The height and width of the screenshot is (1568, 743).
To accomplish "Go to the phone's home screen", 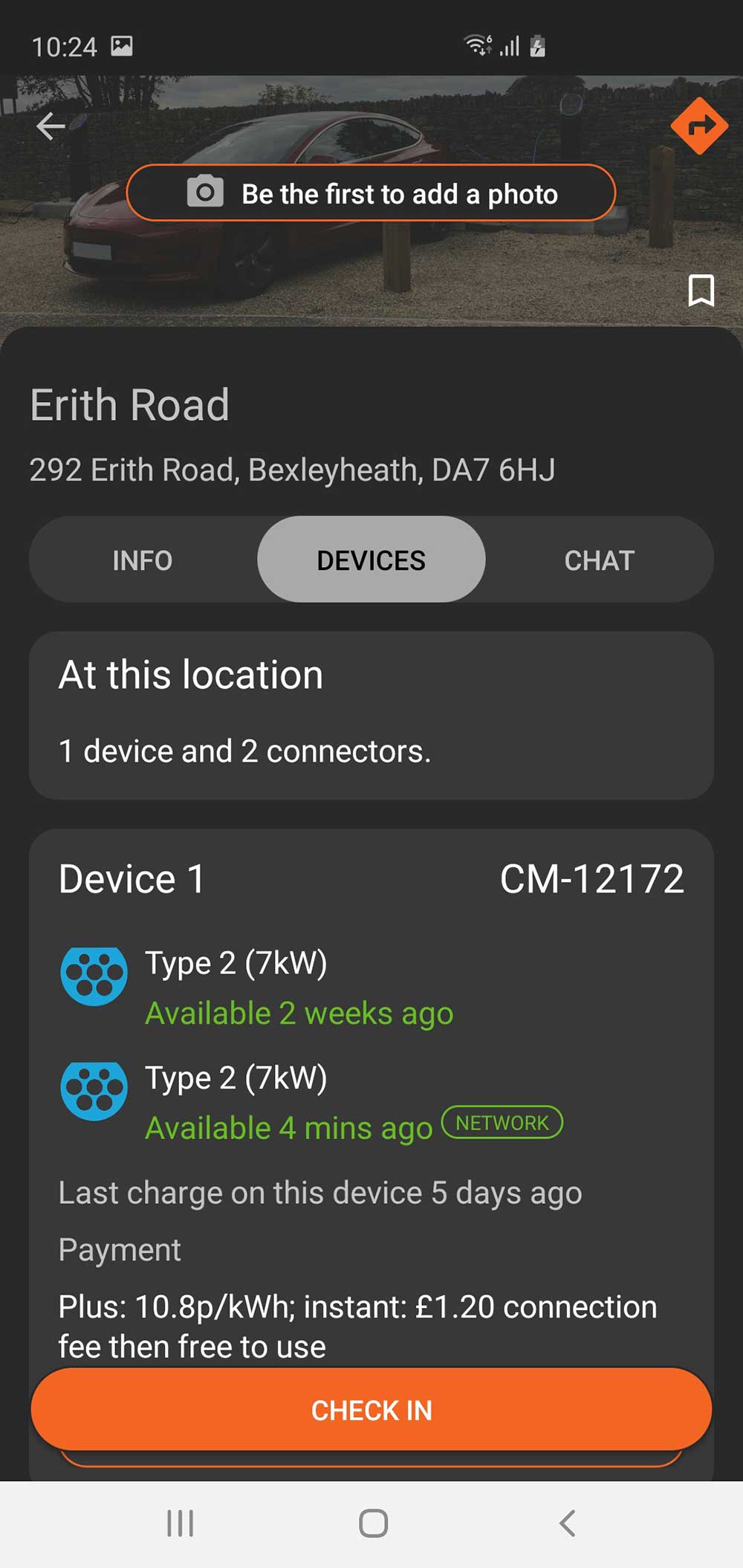I will point(373,1523).
